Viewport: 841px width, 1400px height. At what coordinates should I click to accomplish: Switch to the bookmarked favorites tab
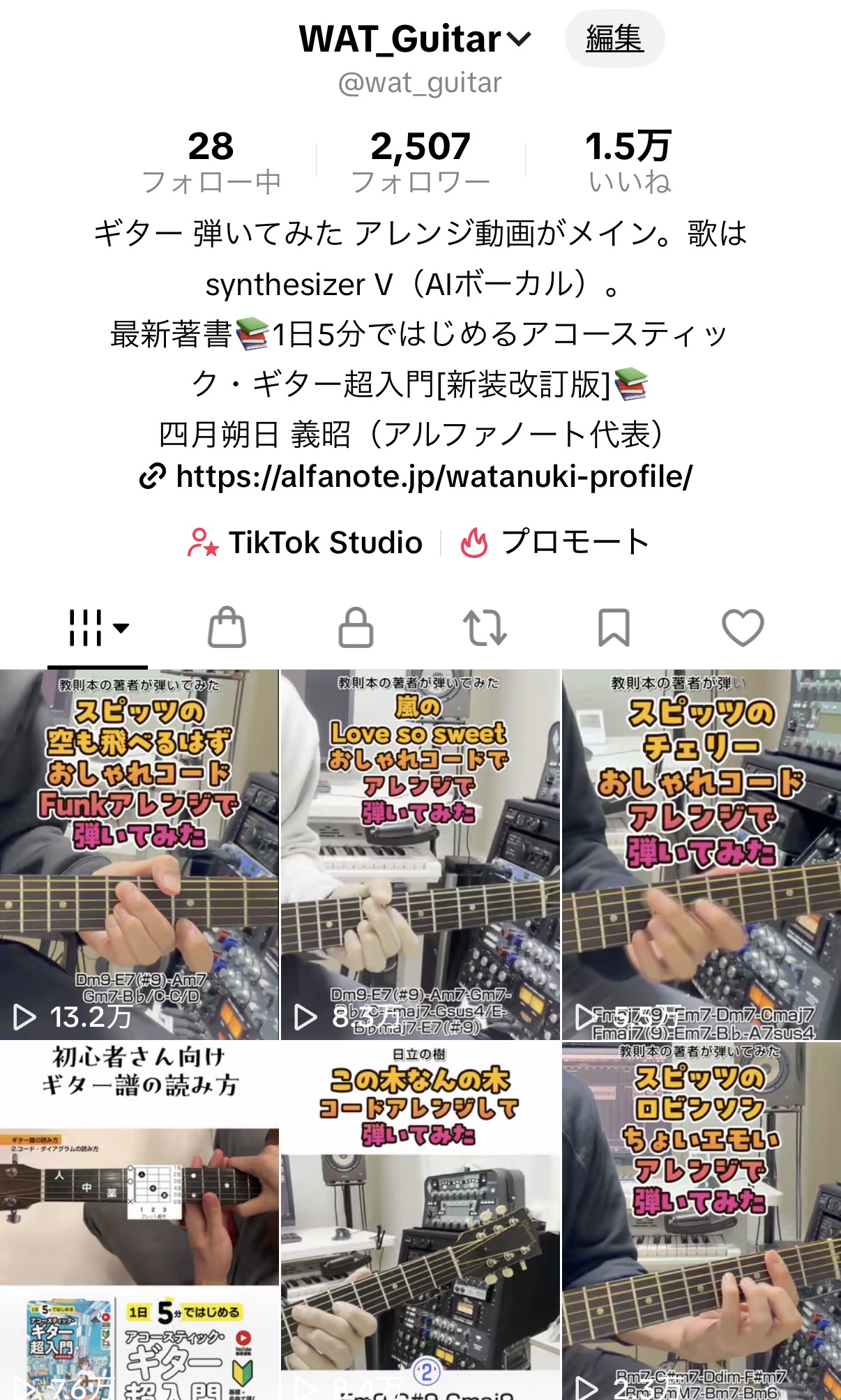614,628
